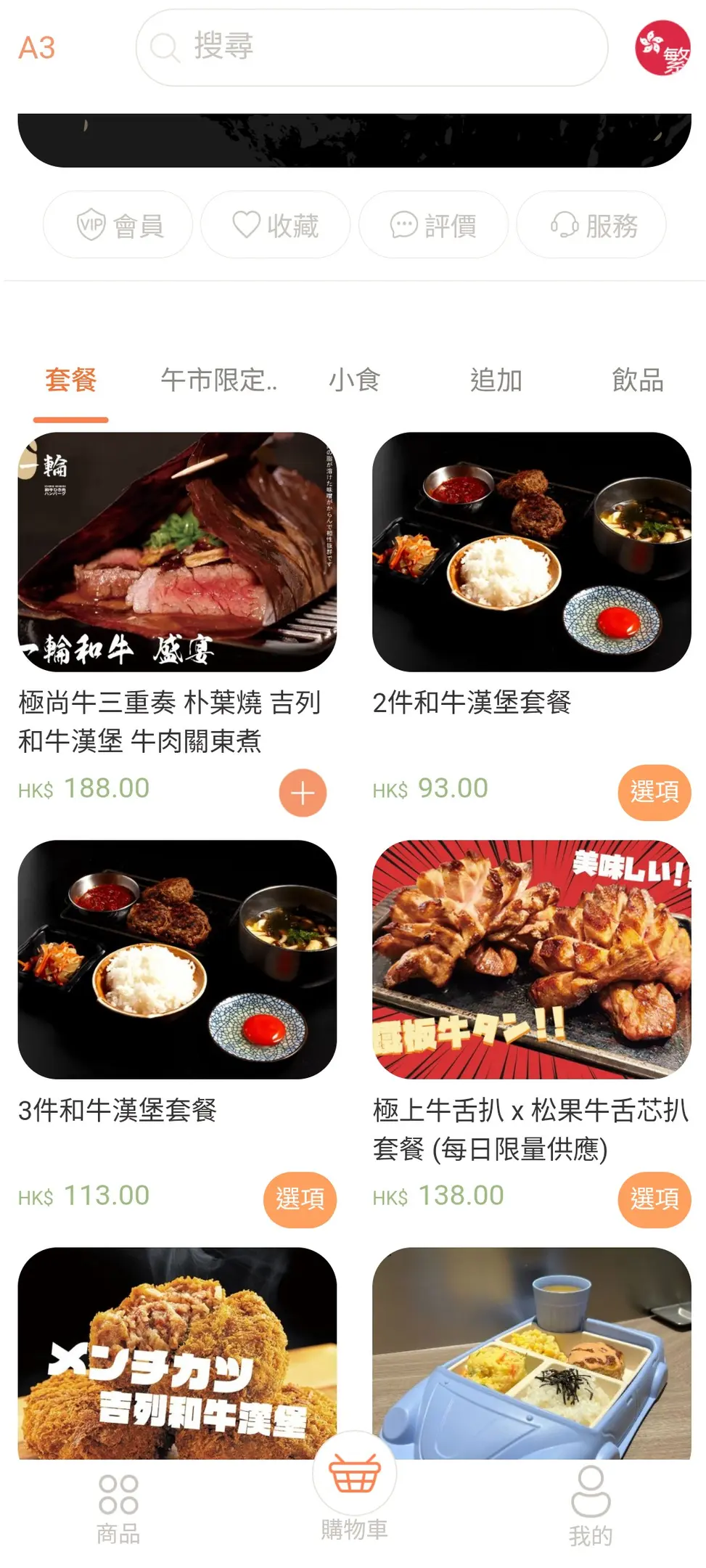Choose 選項 for 3件和牛漢堡套餐
This screenshot has height=1568, width=706.
pos(300,1199)
